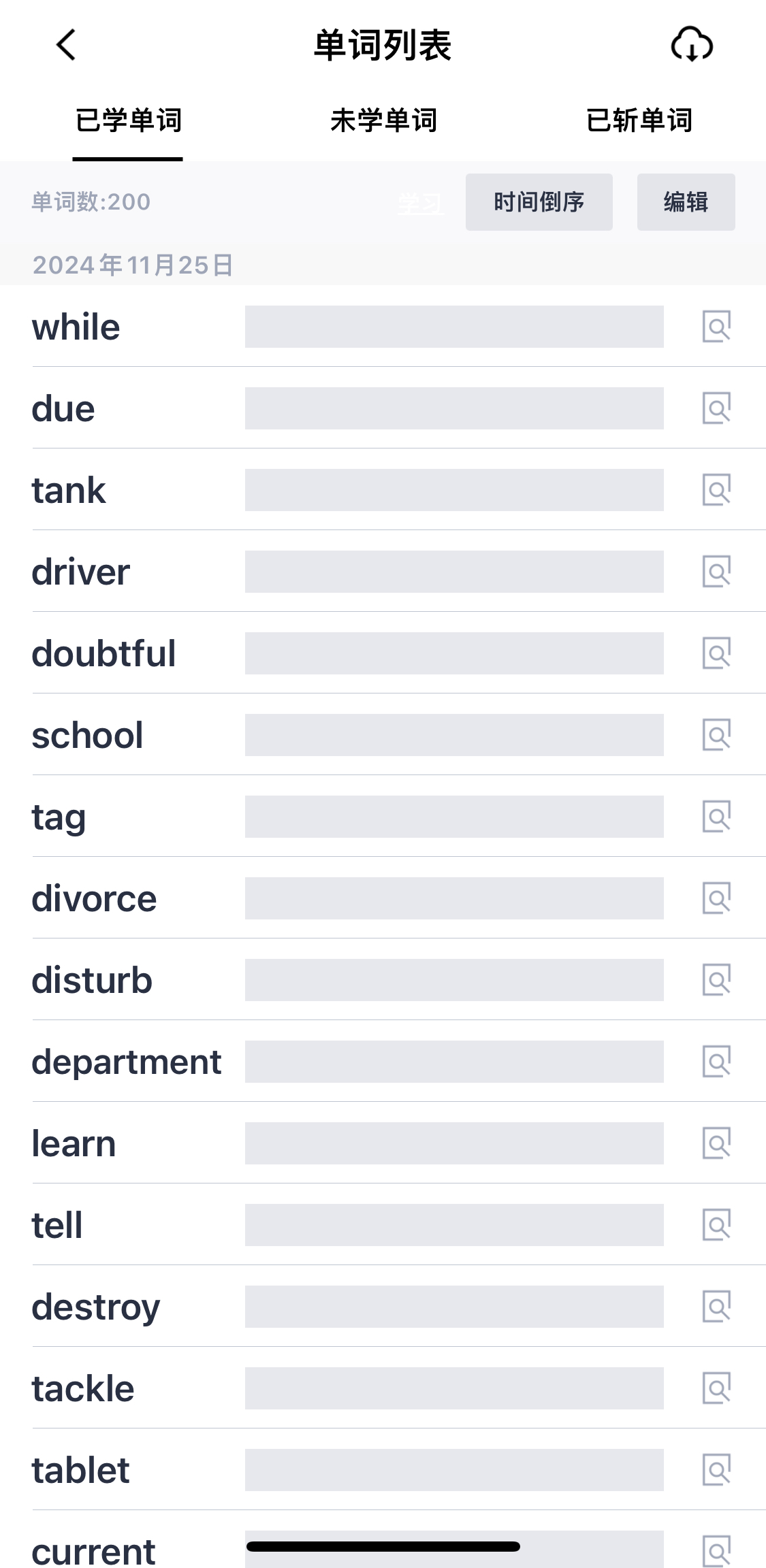Open the word "tank"
Viewport: 766px width, 1568px height.
click(x=69, y=490)
